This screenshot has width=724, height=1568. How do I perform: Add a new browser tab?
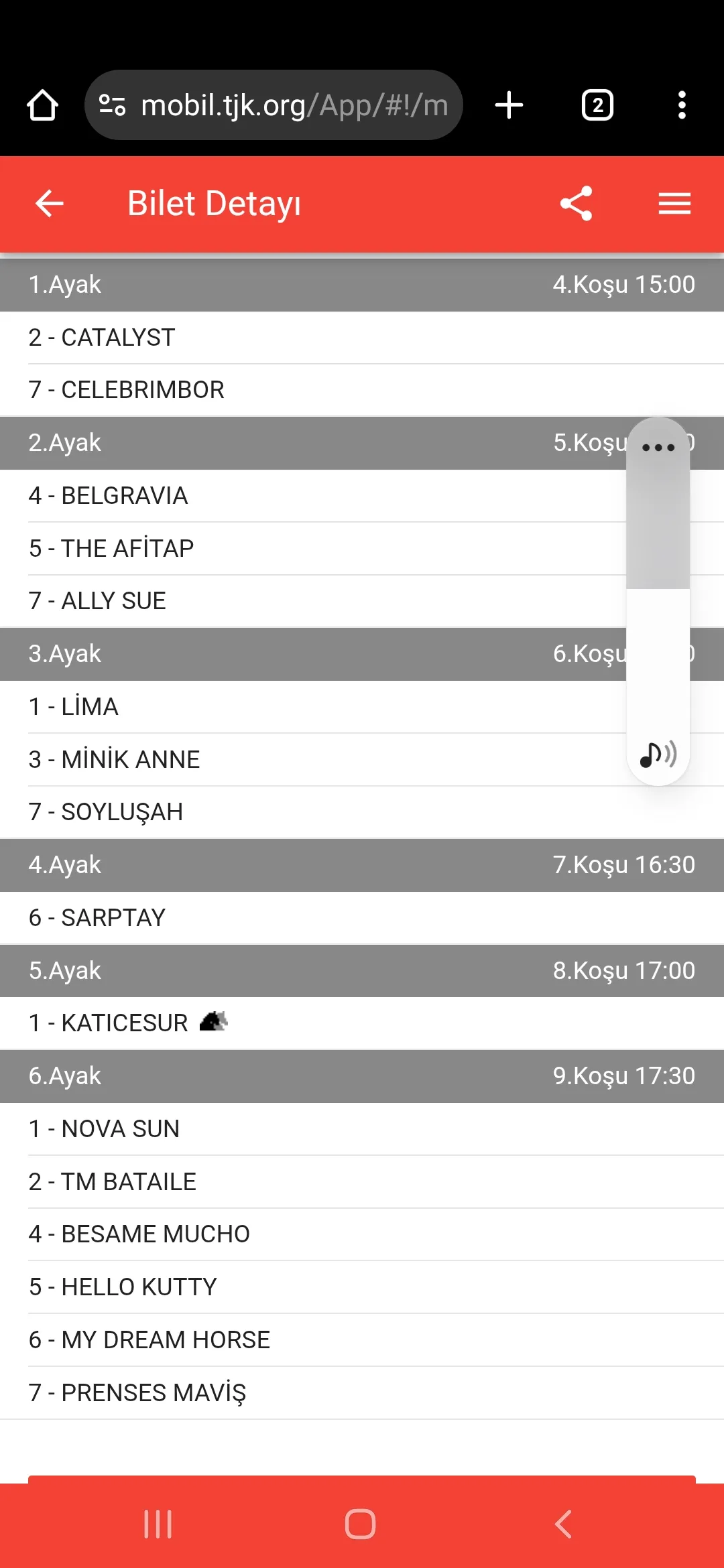[509, 105]
